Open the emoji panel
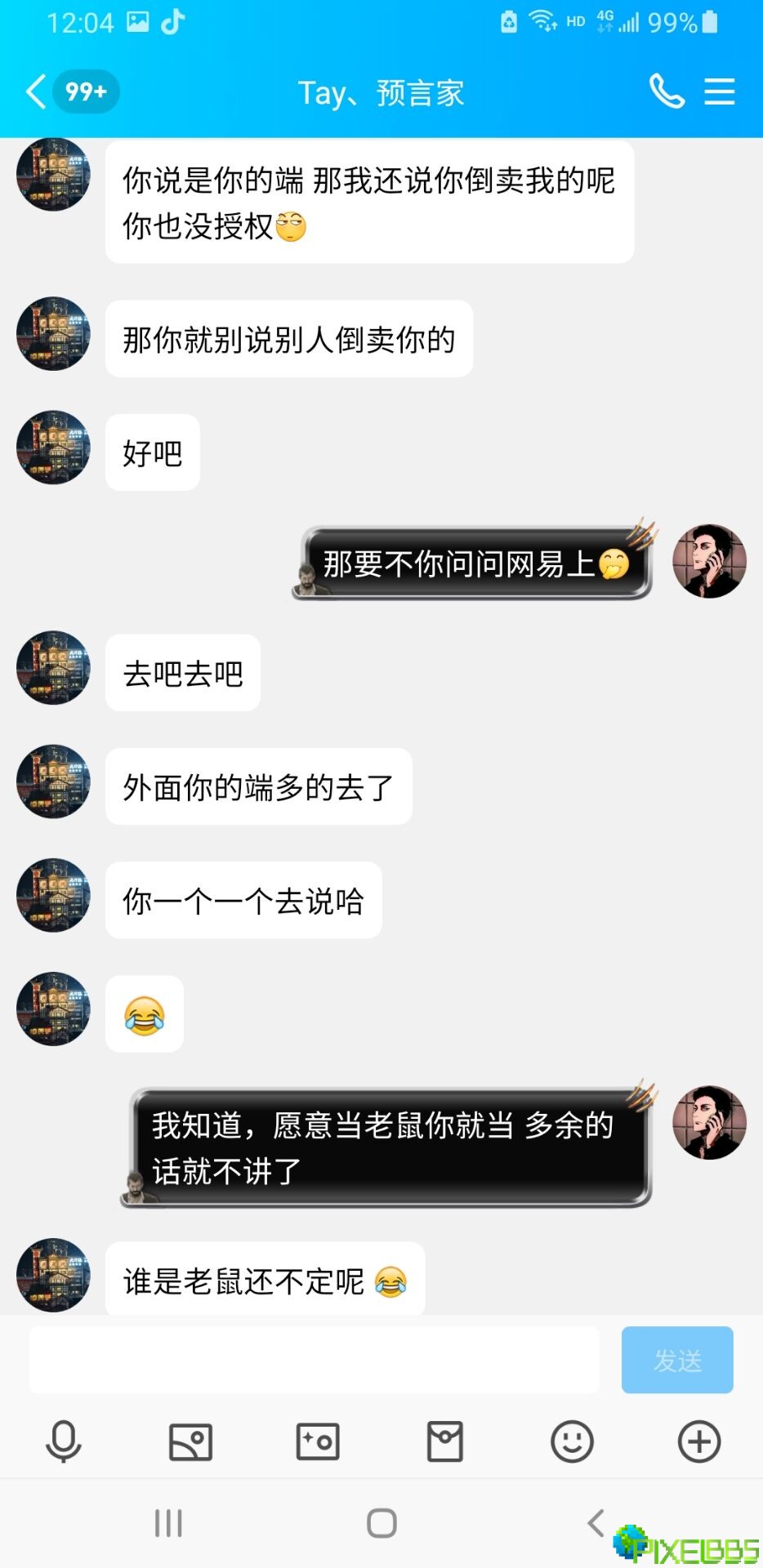This screenshot has width=763, height=1568. tap(572, 1441)
